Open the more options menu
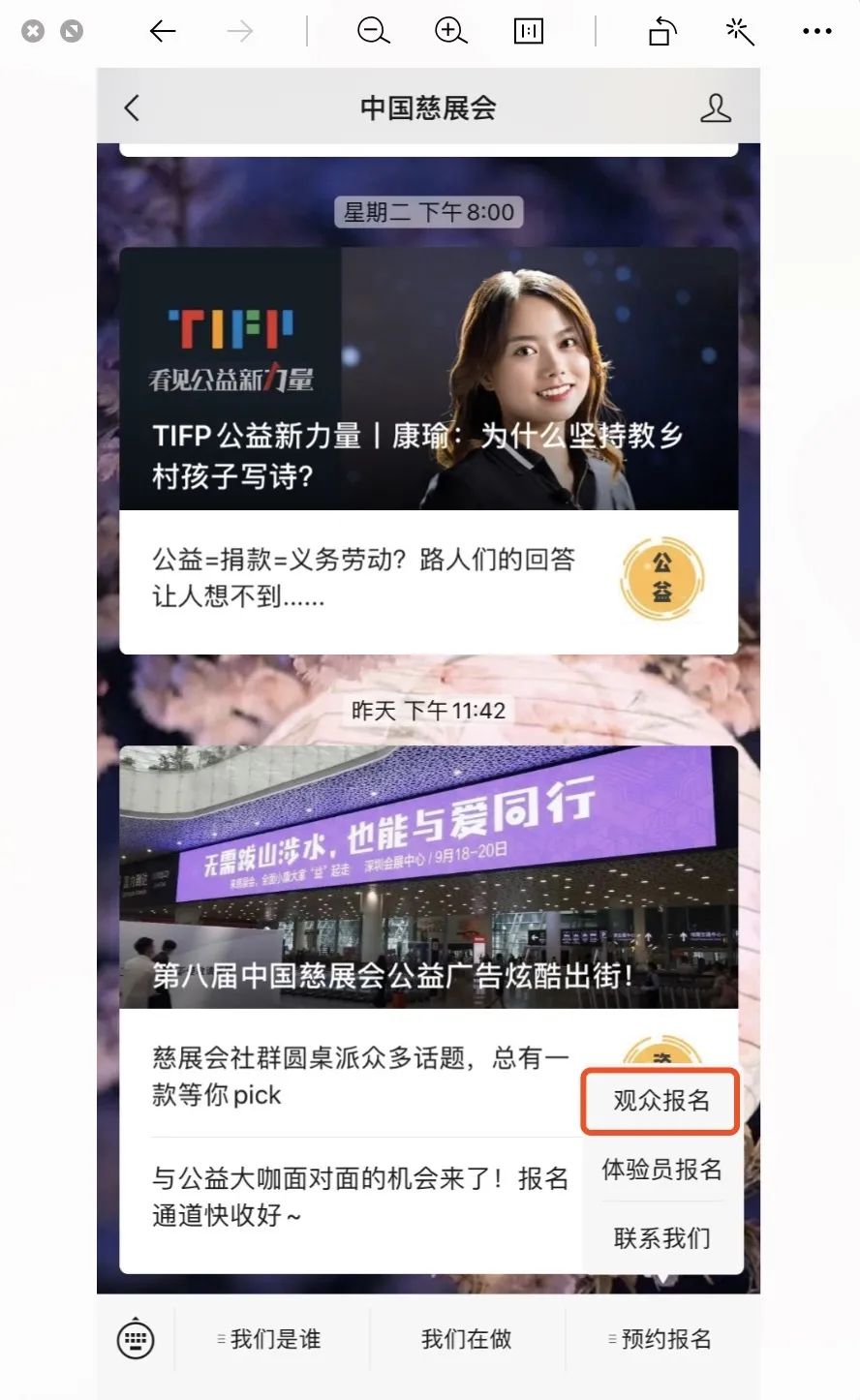Screen dimensions: 860x1400 click(x=816, y=32)
